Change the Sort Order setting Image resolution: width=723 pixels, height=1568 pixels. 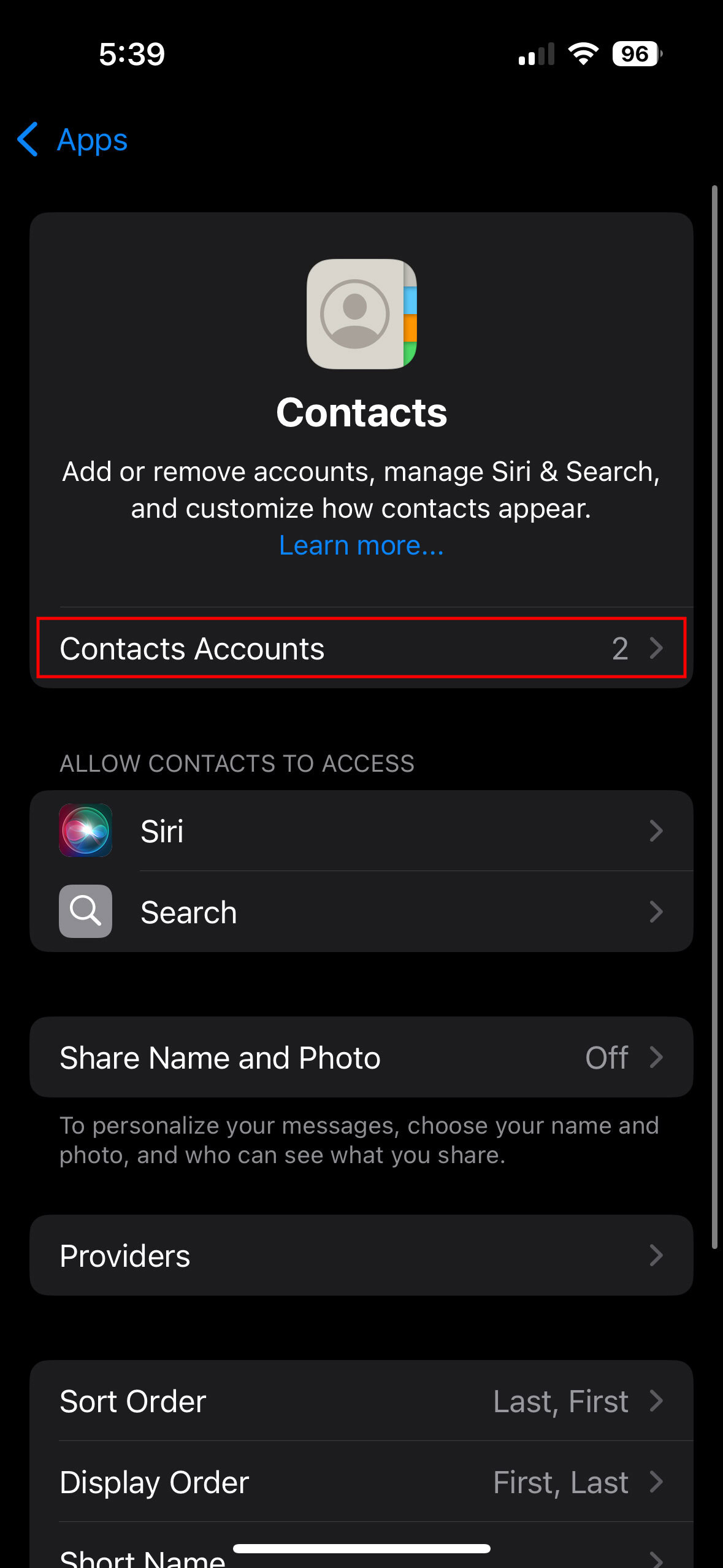(x=361, y=1402)
